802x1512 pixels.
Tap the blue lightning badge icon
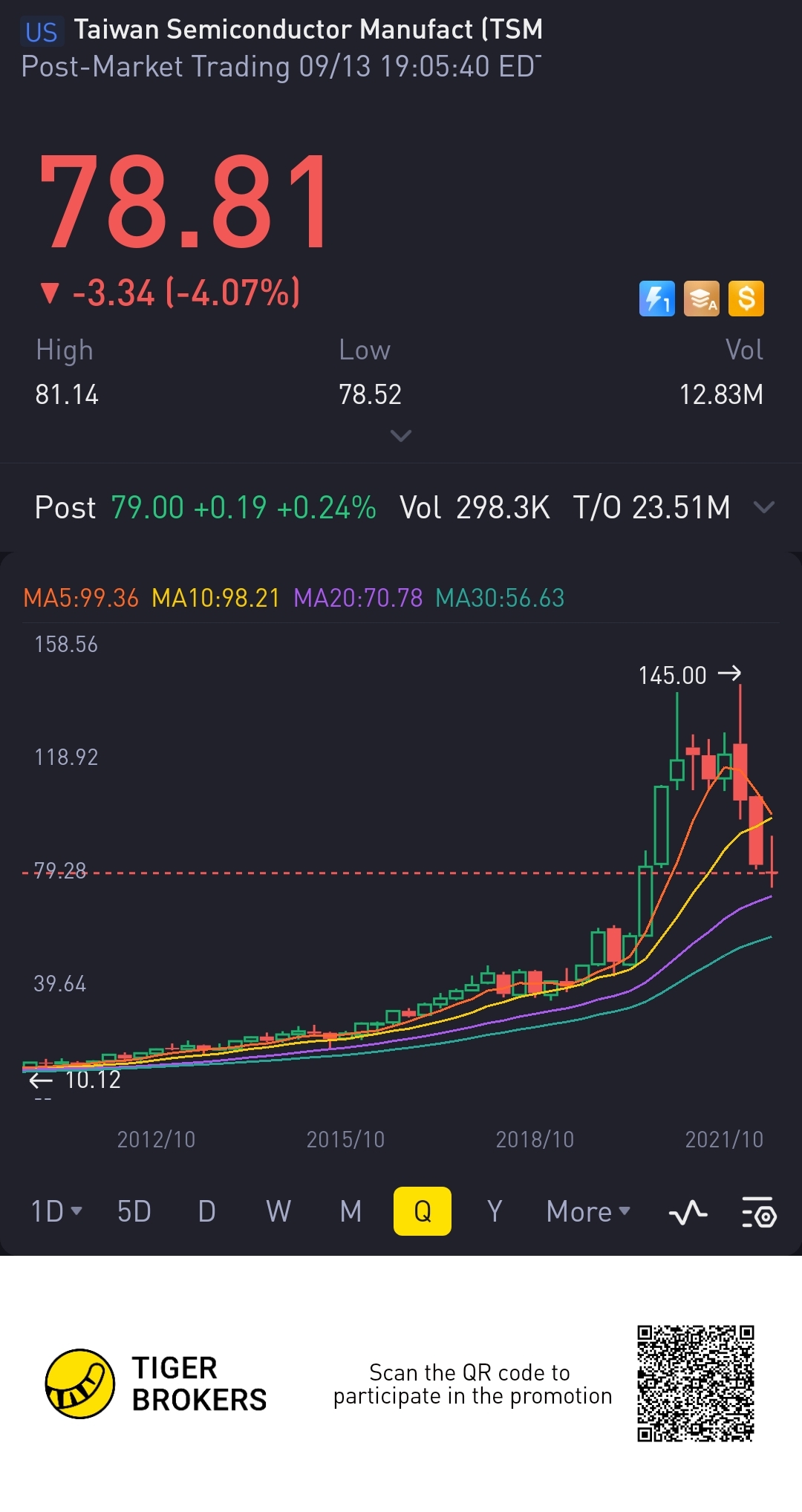click(x=657, y=299)
